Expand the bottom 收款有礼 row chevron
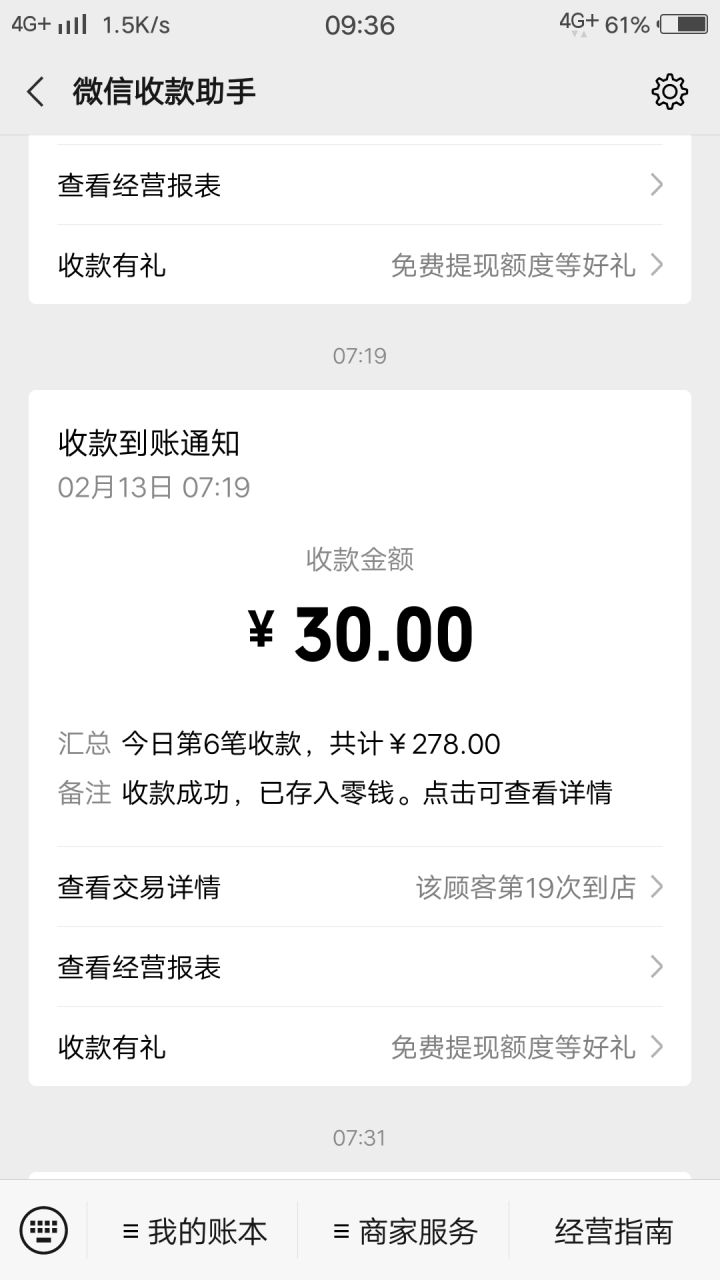Image resolution: width=720 pixels, height=1280 pixels. pos(656,1047)
